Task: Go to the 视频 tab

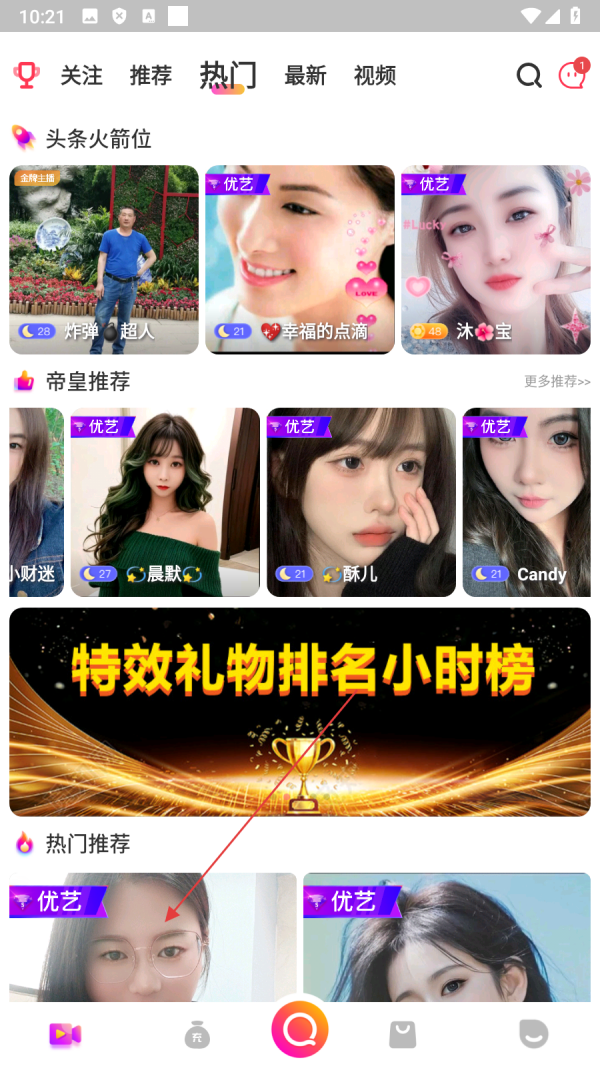Action: point(375,75)
